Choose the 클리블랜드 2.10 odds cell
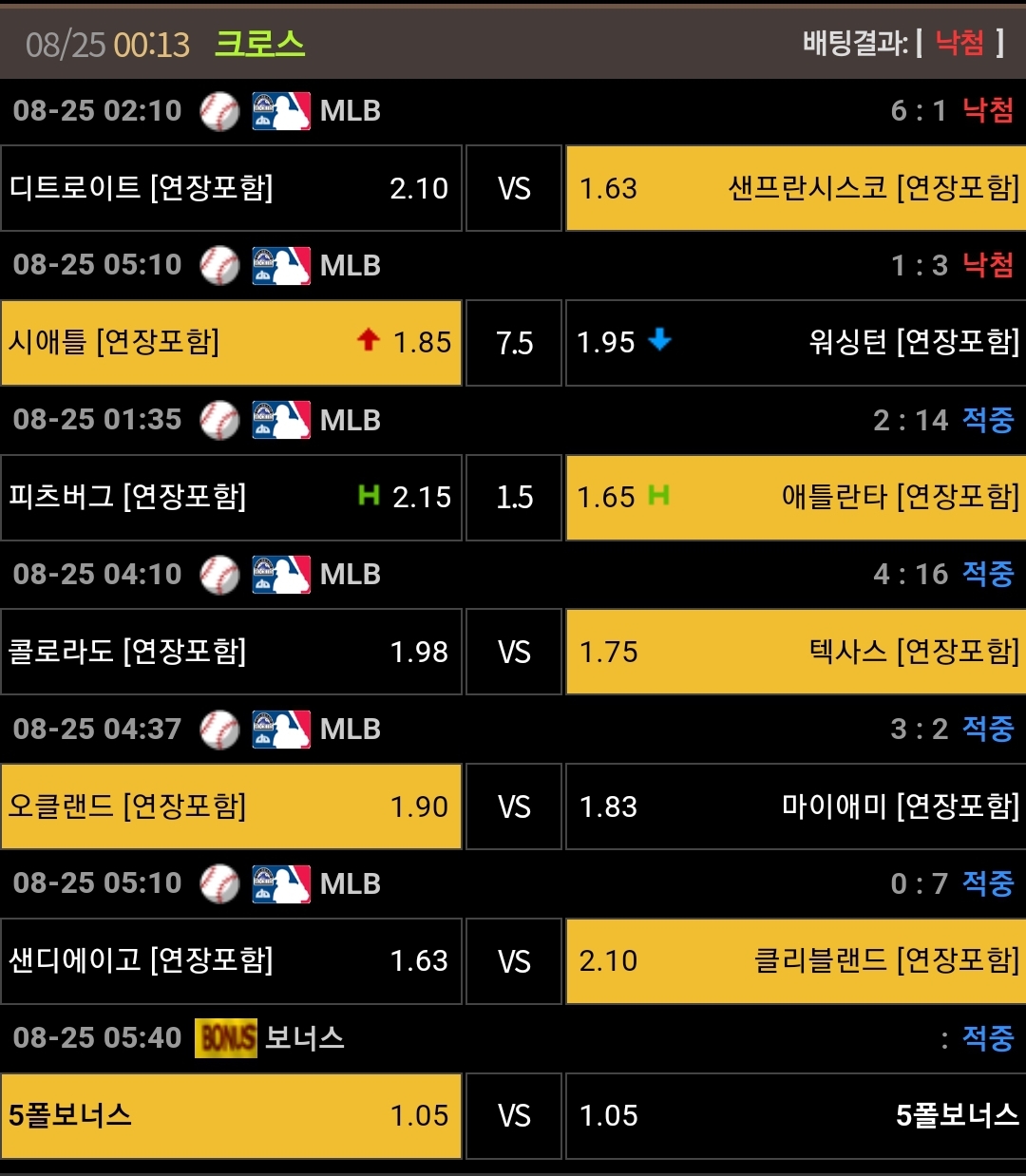This screenshot has width=1026, height=1176. point(796,961)
